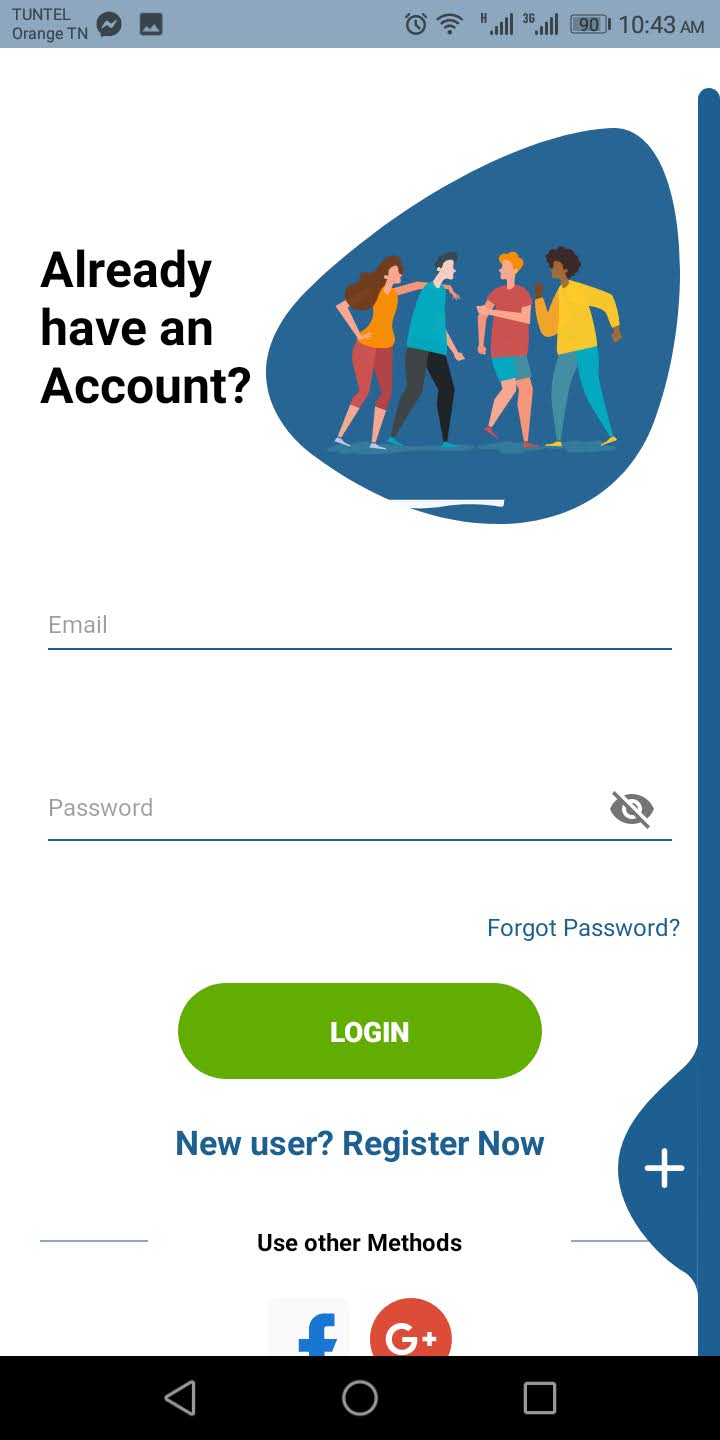Go back using the navigation bar
The image size is (720, 1440).
180,1398
